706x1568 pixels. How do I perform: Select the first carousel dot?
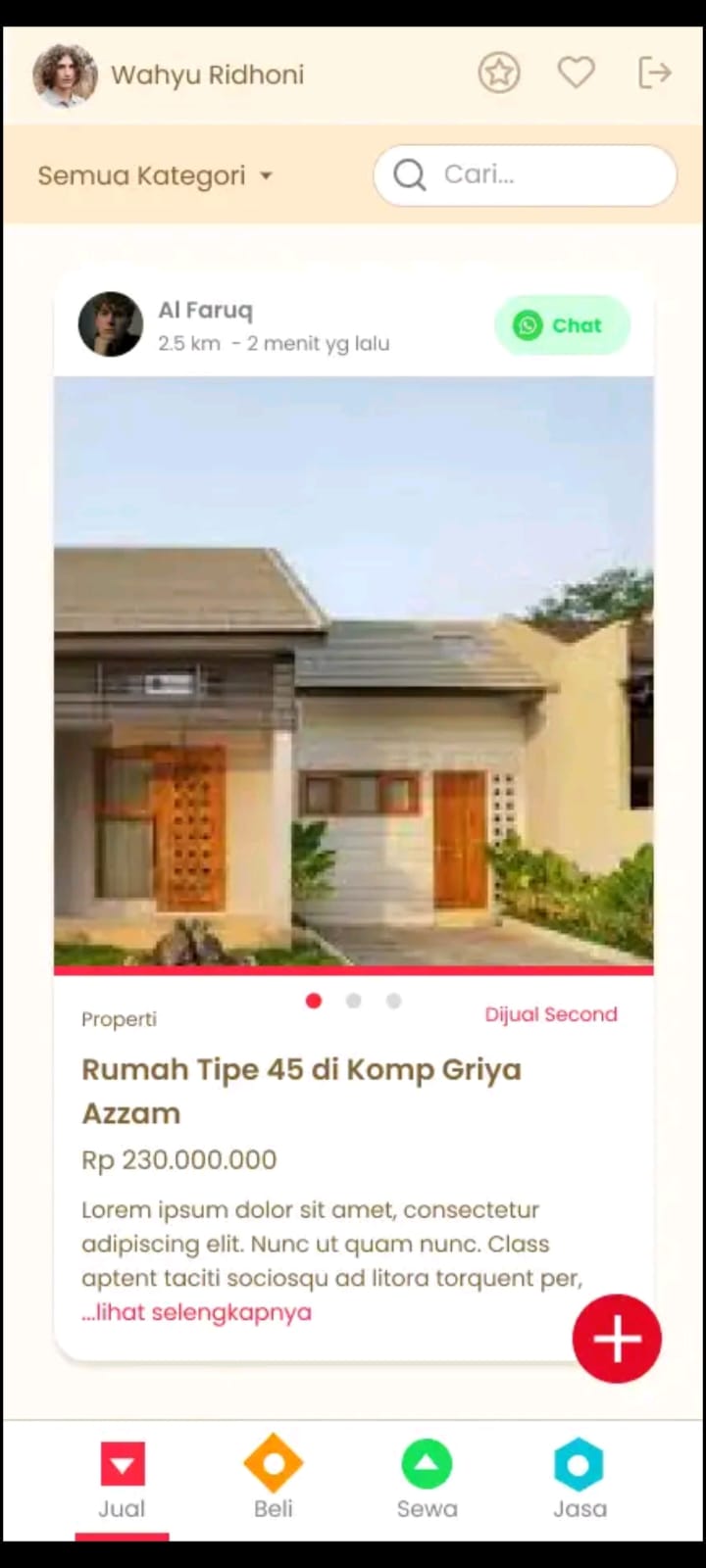coord(313,1001)
